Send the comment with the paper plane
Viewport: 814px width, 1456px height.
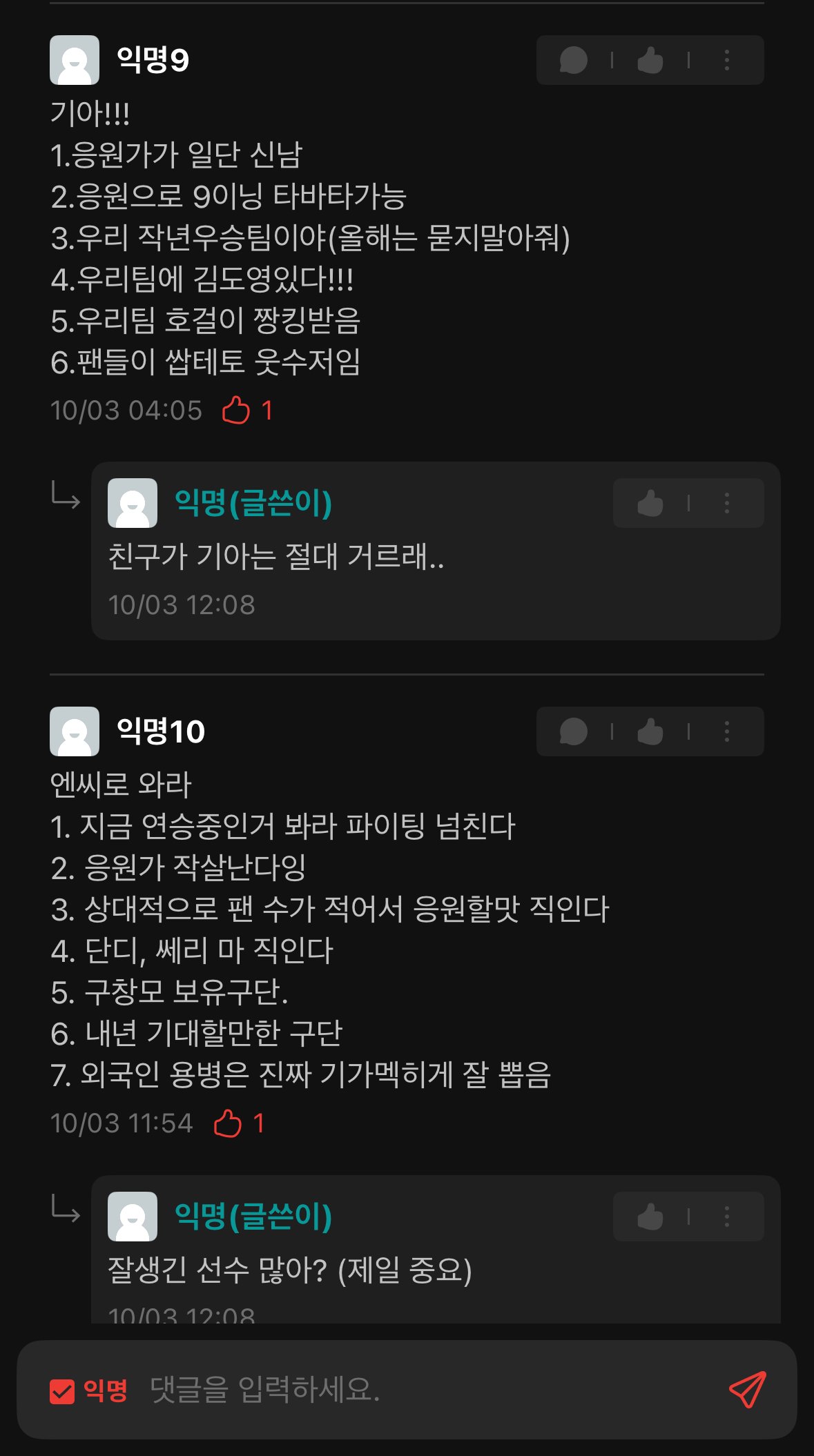point(748,1390)
